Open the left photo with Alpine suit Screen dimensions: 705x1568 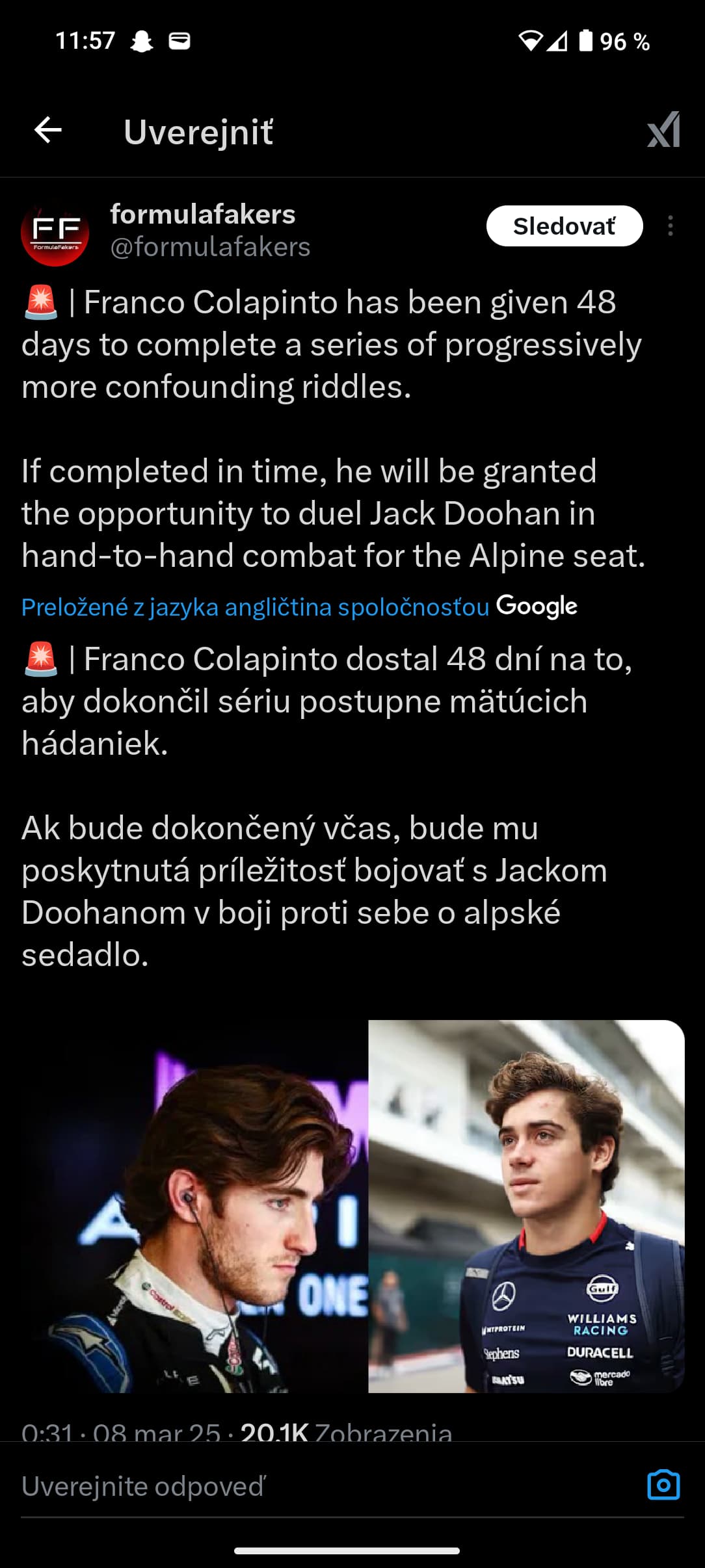[194, 1206]
